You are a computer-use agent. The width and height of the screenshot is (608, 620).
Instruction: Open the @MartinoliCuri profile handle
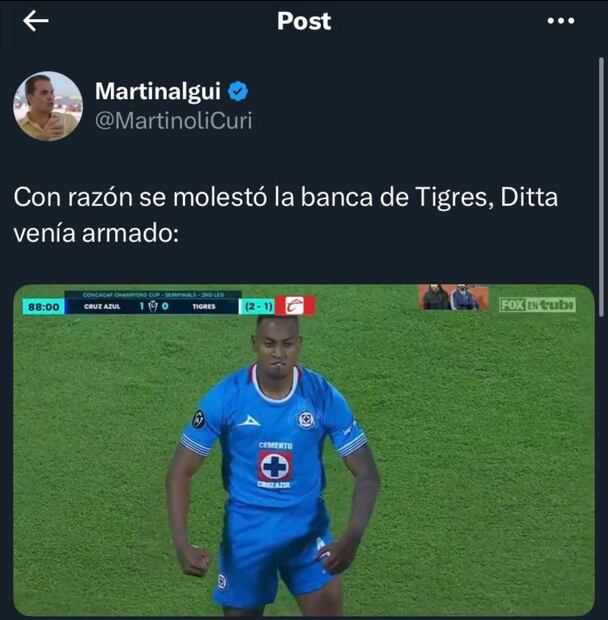173,121
